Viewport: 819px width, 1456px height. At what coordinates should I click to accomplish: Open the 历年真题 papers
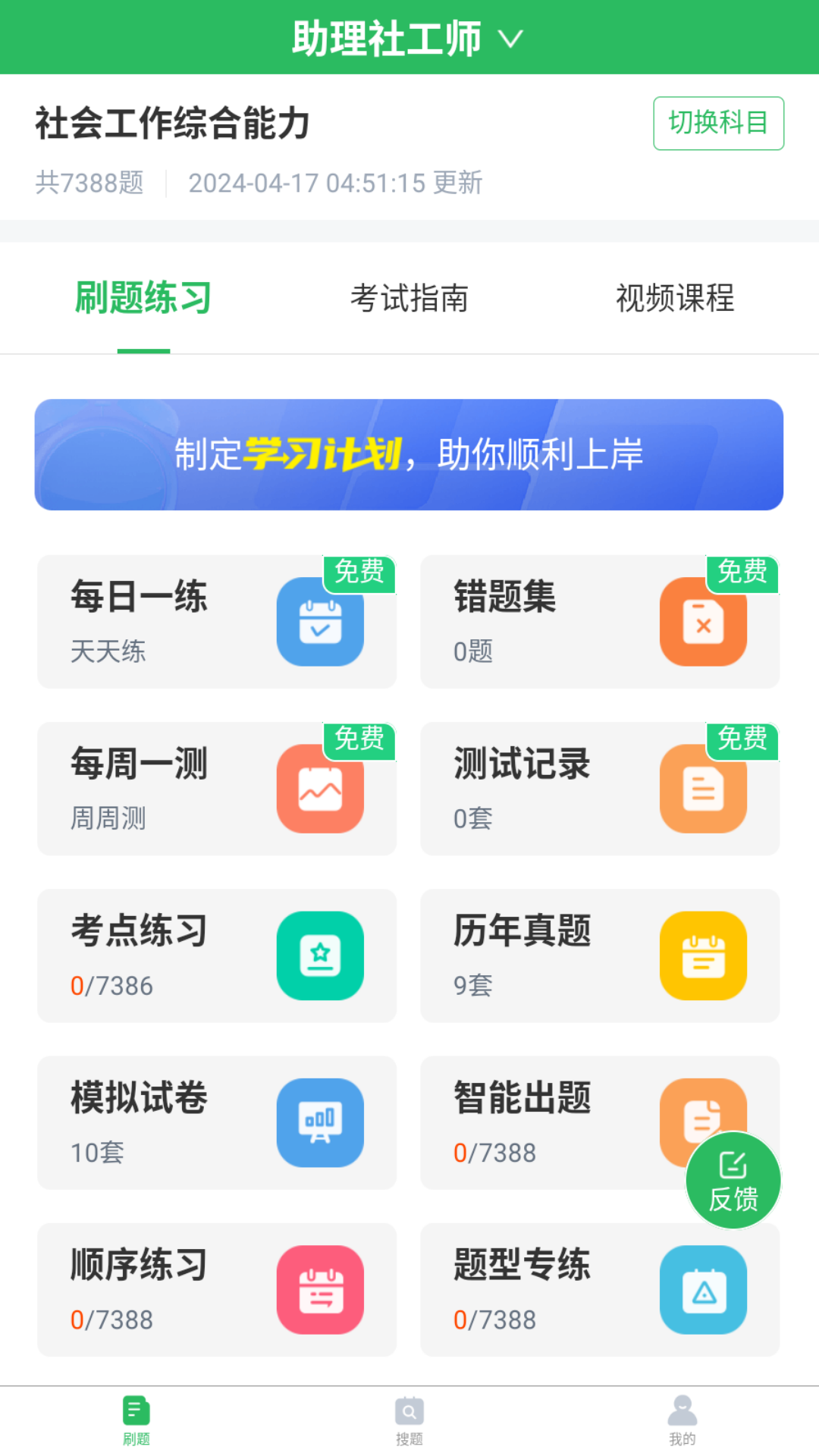pyautogui.click(x=600, y=955)
